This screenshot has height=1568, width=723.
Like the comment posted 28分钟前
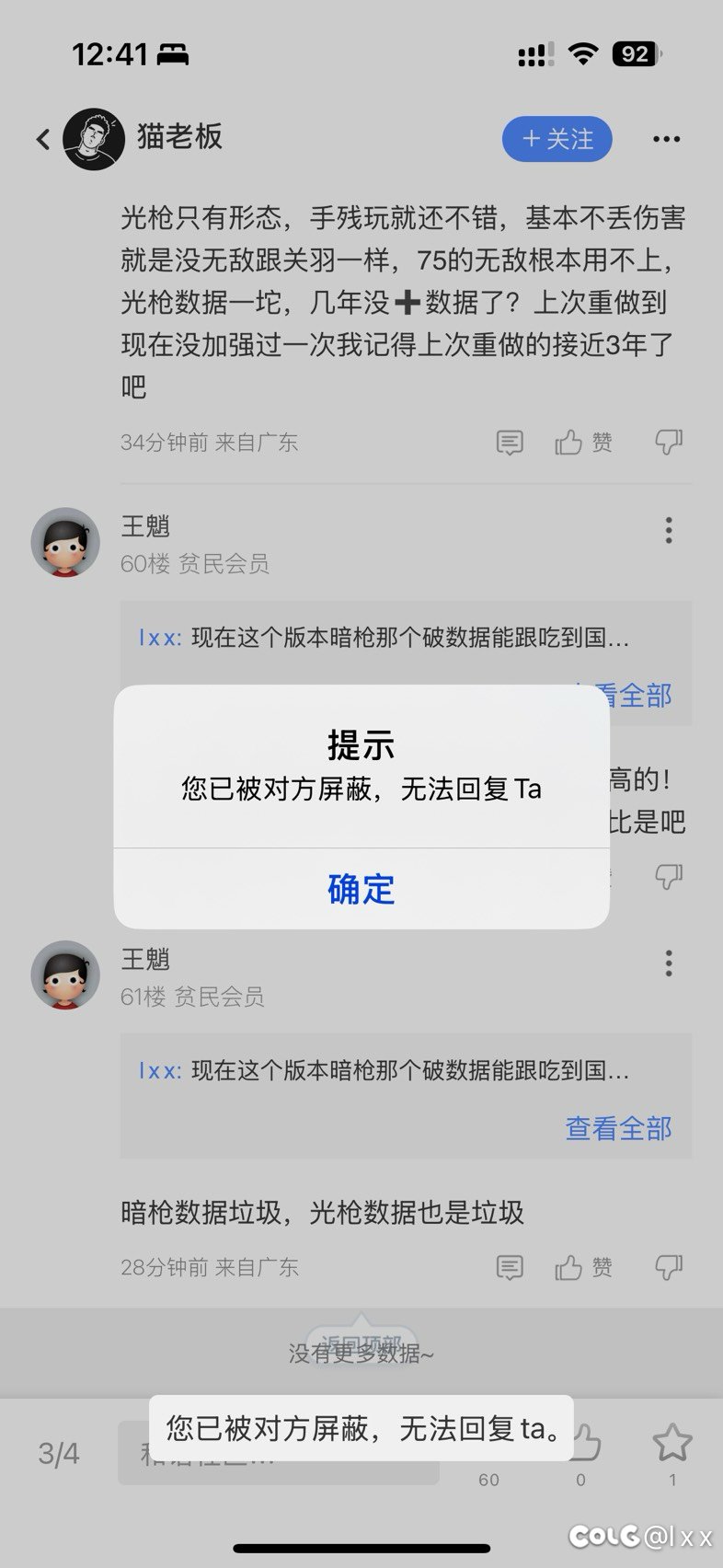[x=583, y=1268]
